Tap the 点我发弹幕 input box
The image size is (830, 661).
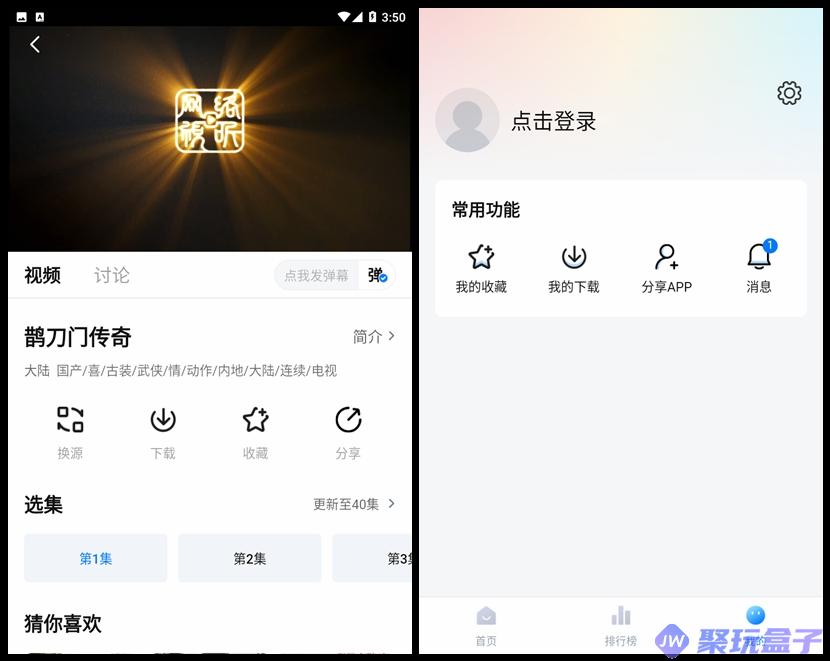(316, 276)
